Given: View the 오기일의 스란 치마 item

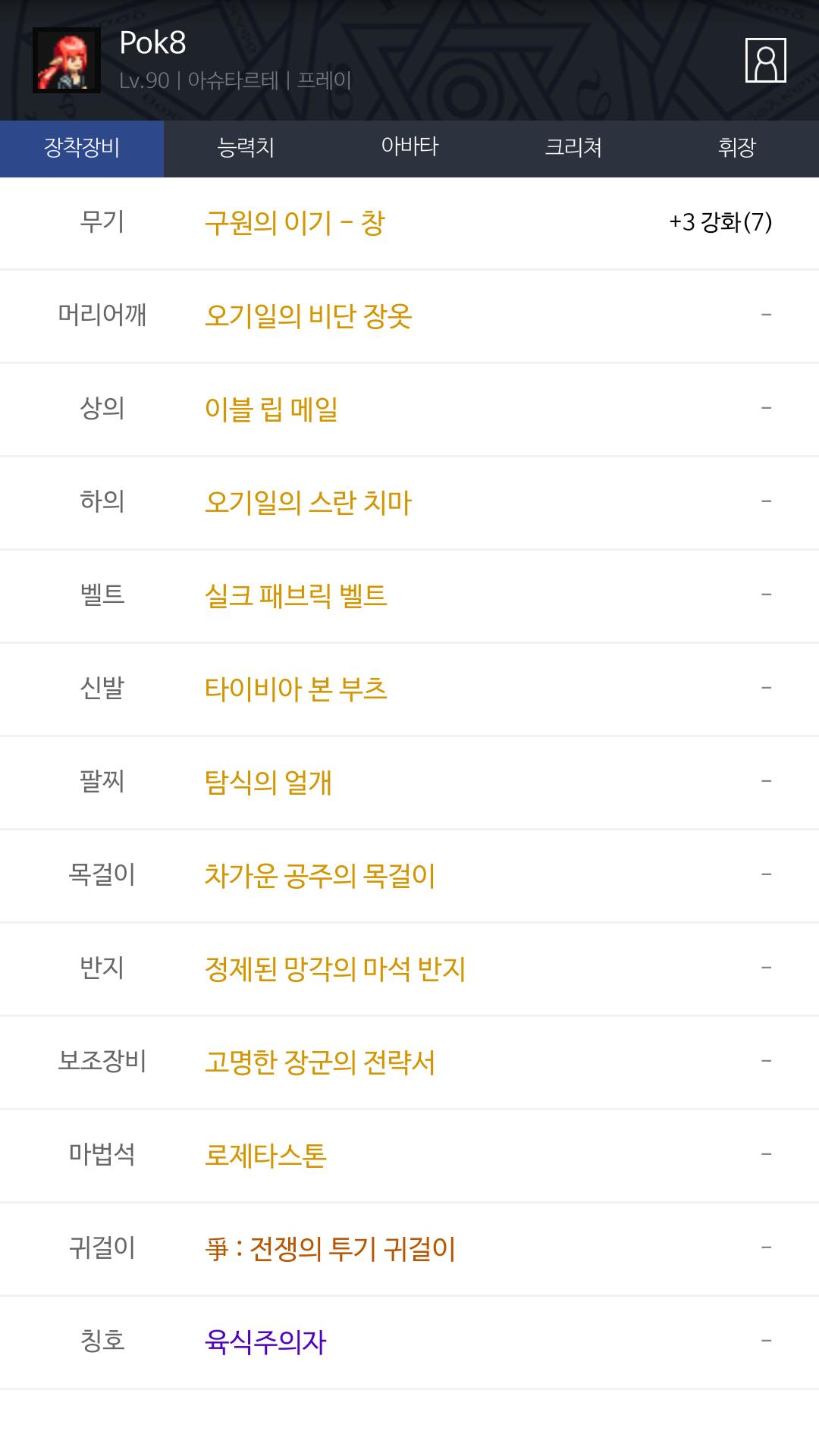Looking at the screenshot, I should [308, 503].
